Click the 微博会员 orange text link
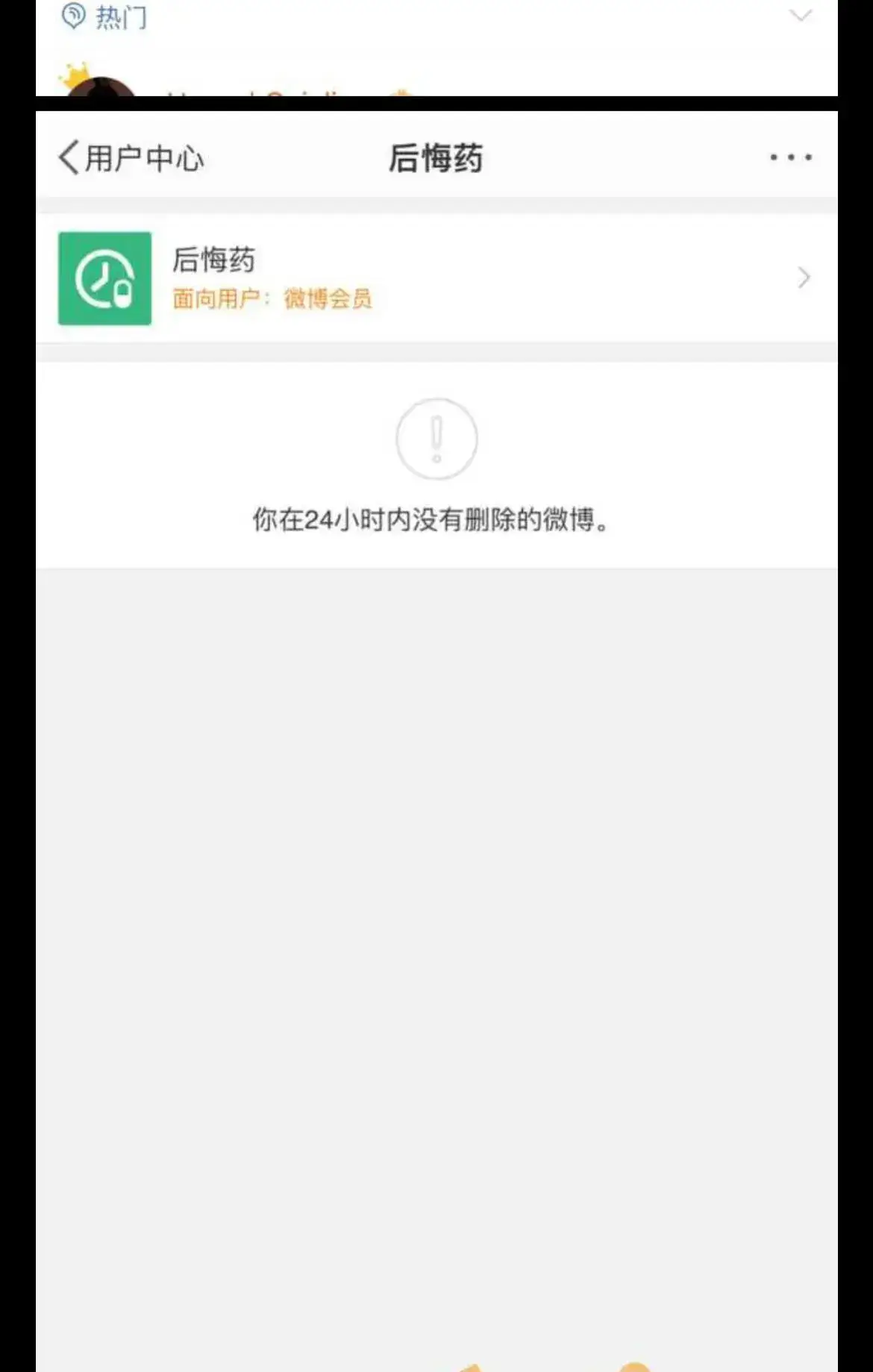 click(328, 298)
